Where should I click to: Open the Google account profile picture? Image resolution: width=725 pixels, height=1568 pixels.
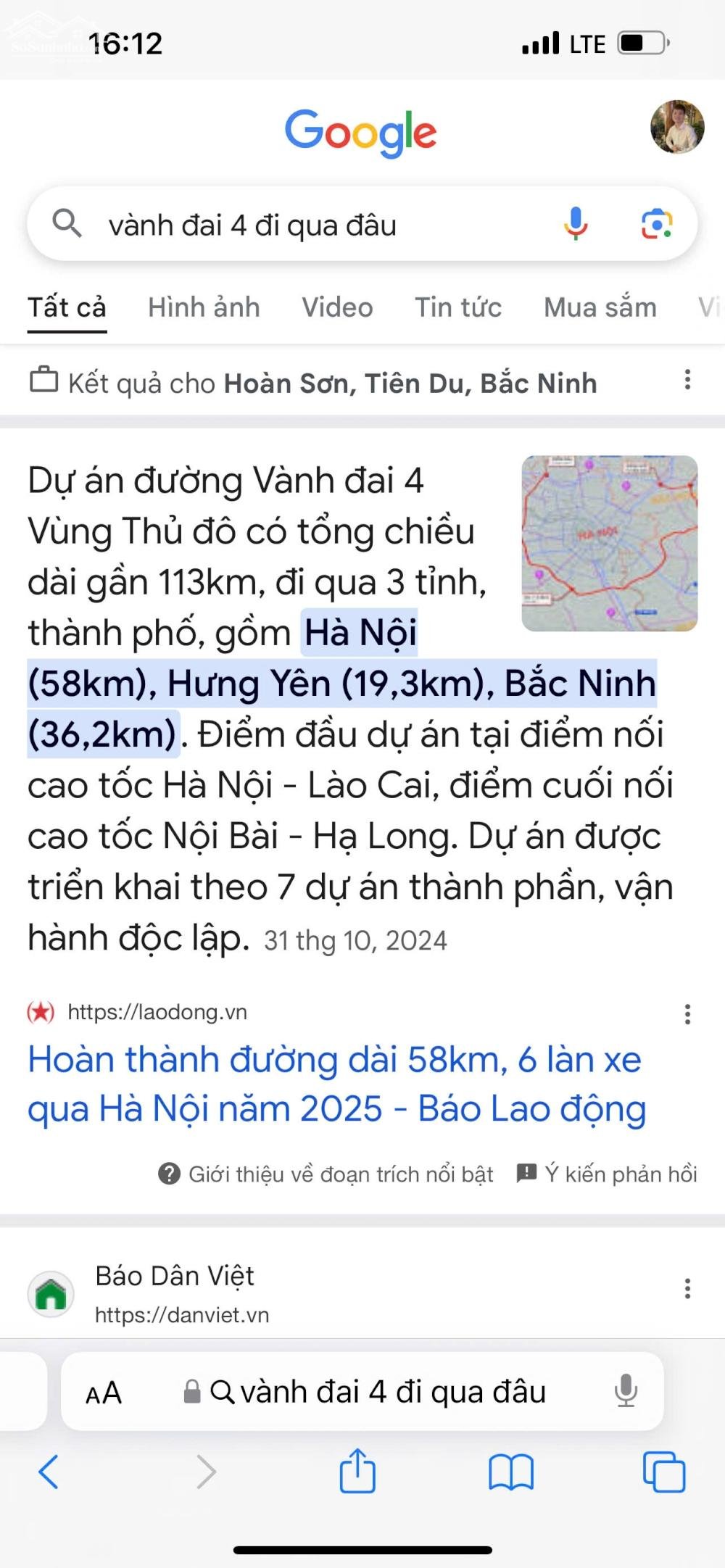coord(676,127)
